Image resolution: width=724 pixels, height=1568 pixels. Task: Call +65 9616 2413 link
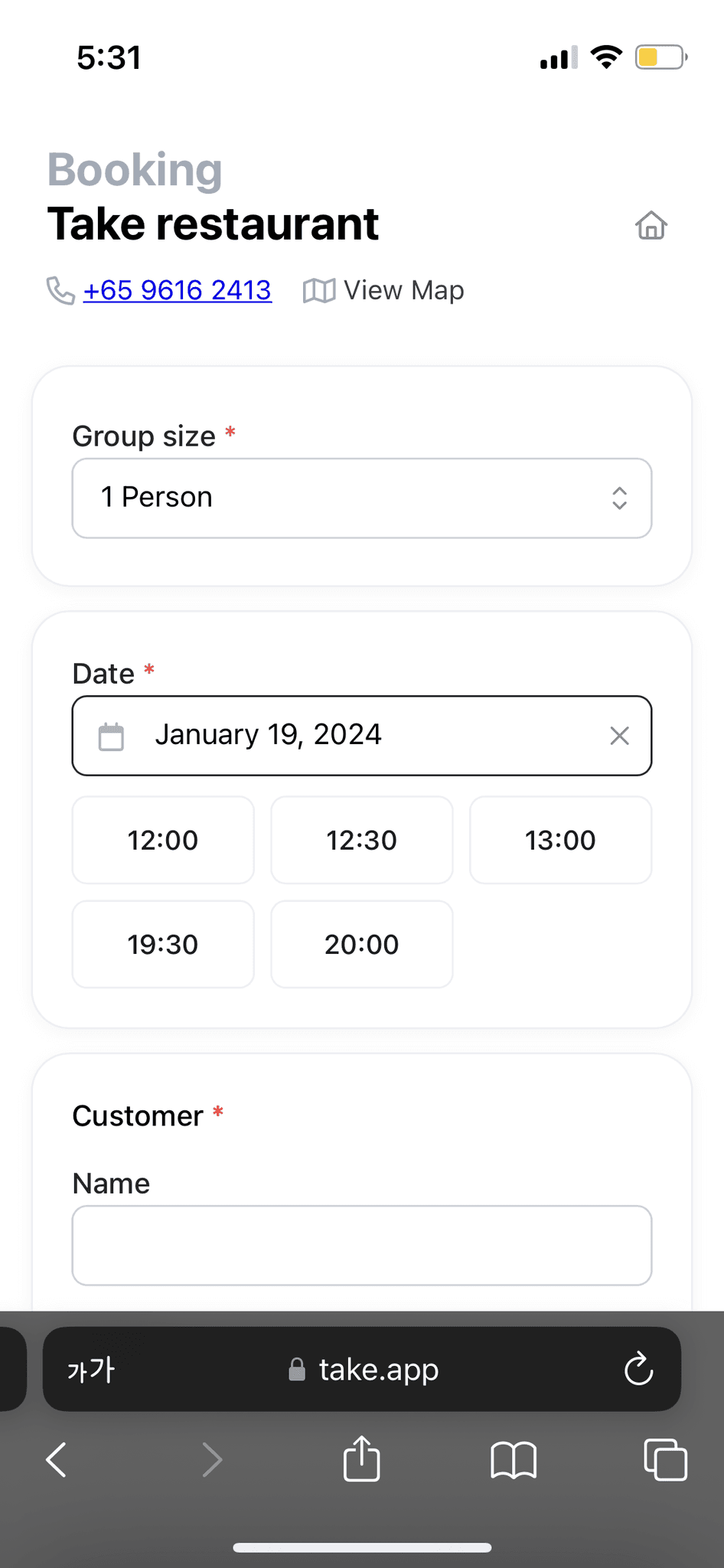click(x=177, y=290)
